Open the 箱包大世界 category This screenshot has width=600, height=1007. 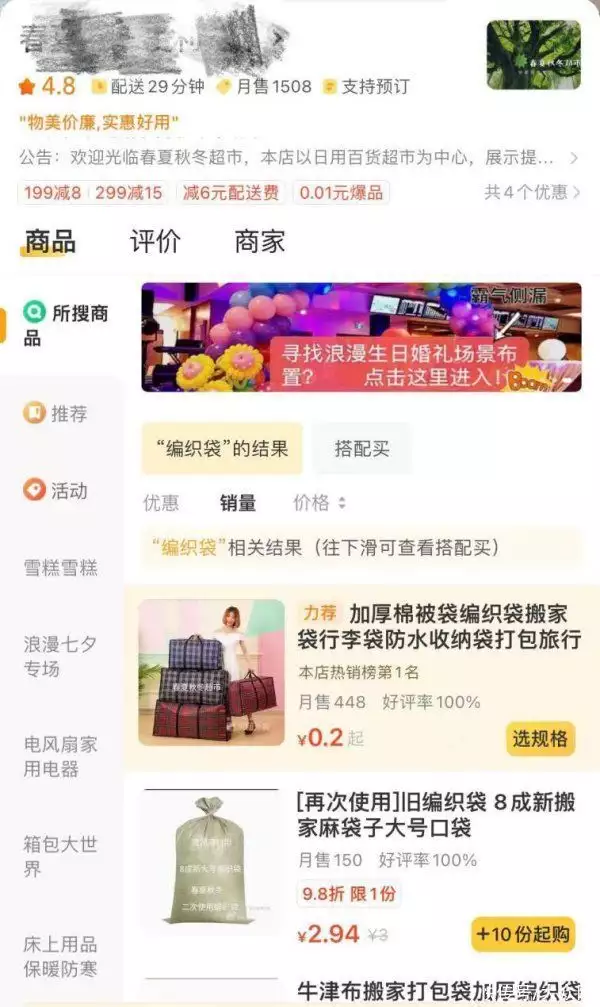[x=60, y=856]
